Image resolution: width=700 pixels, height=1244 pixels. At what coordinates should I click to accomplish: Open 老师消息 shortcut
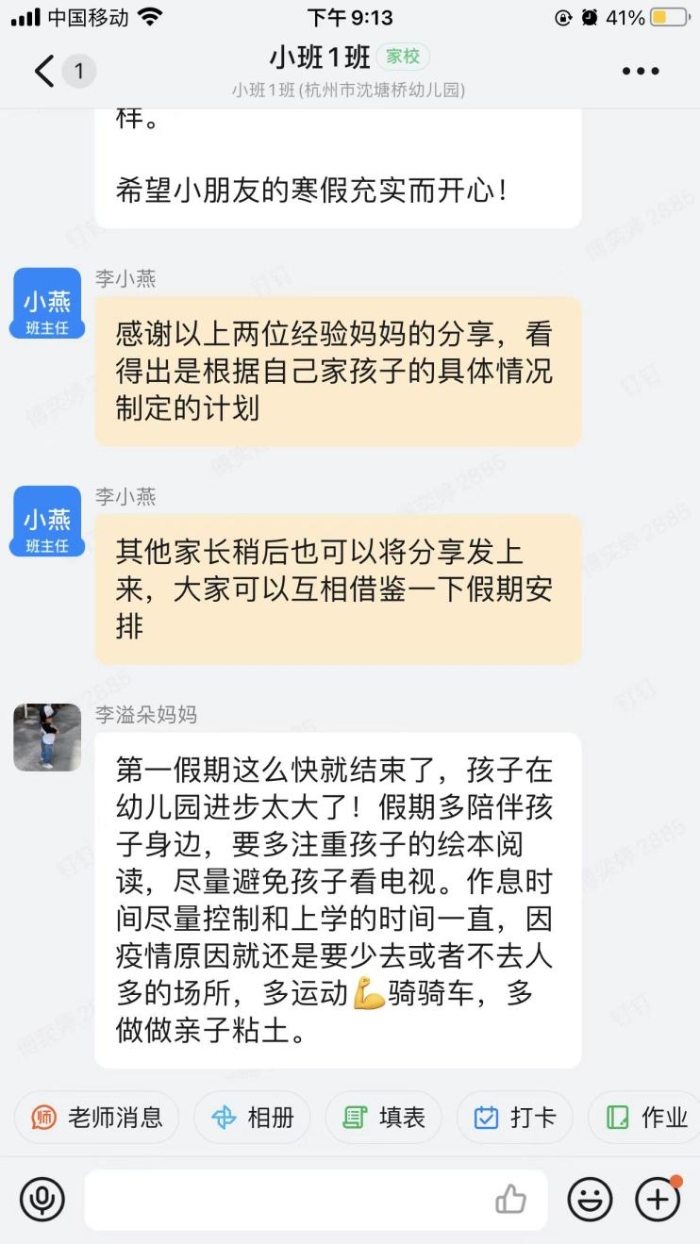click(97, 1117)
